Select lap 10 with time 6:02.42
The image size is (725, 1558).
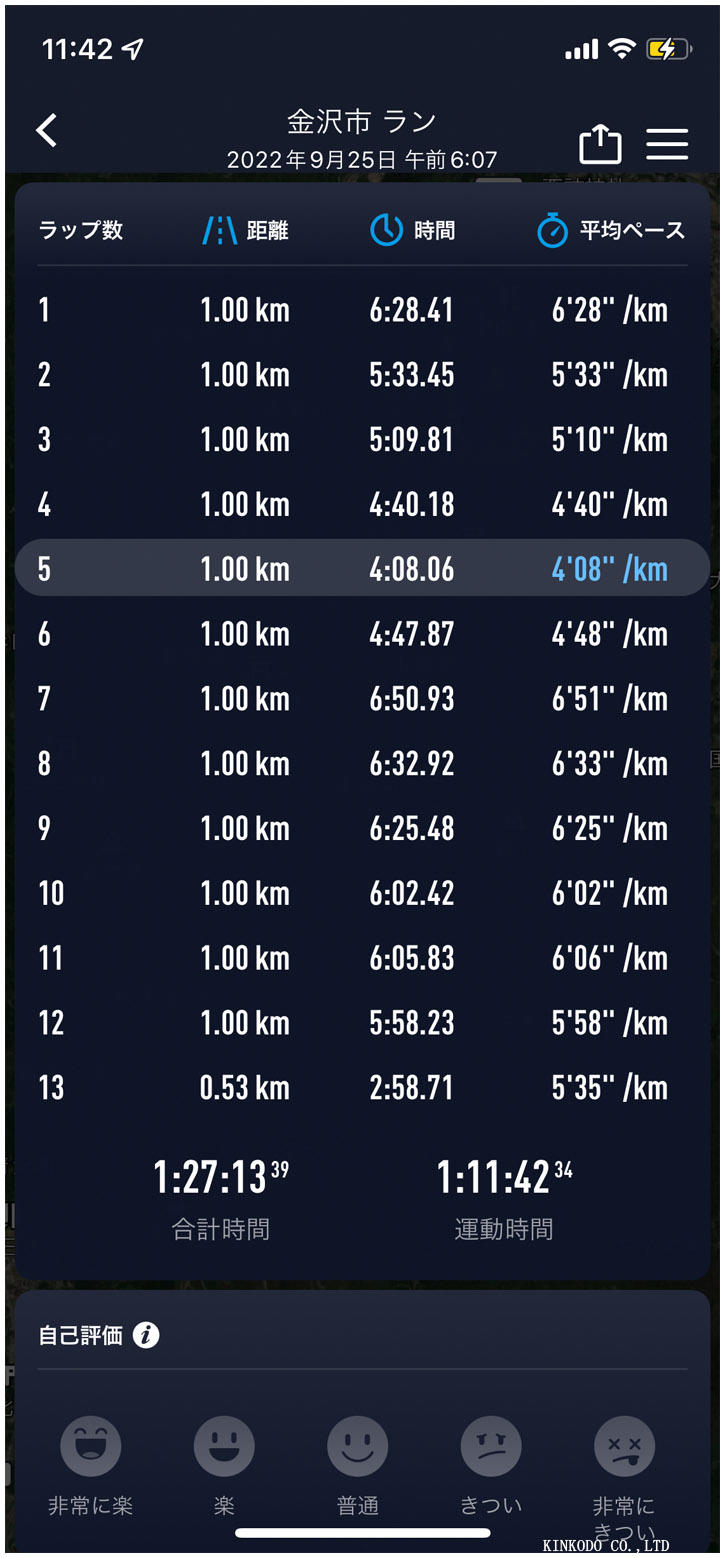[362, 893]
